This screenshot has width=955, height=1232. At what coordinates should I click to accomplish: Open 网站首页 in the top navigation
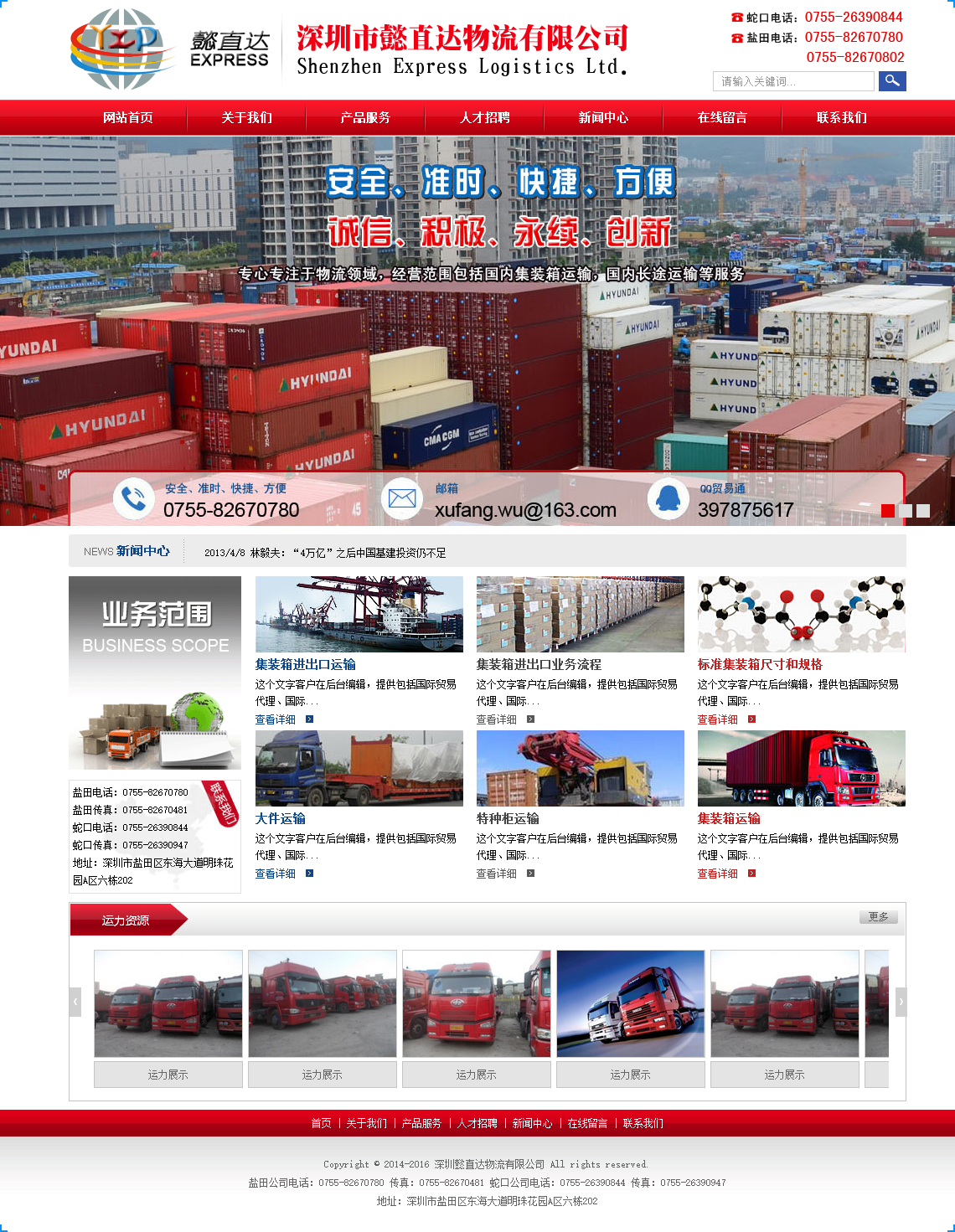click(x=127, y=117)
